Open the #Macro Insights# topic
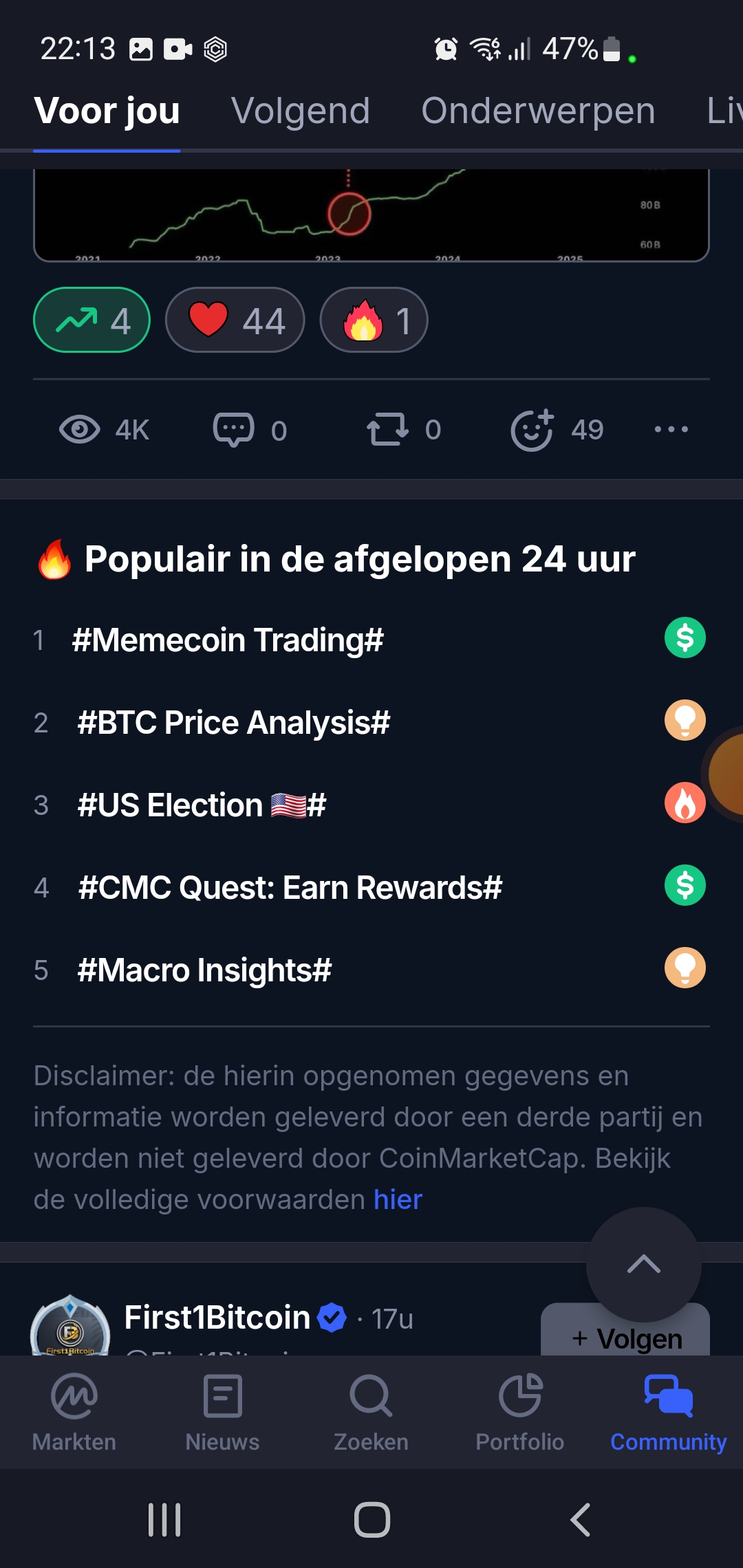This screenshot has width=743, height=1568. 371,970
